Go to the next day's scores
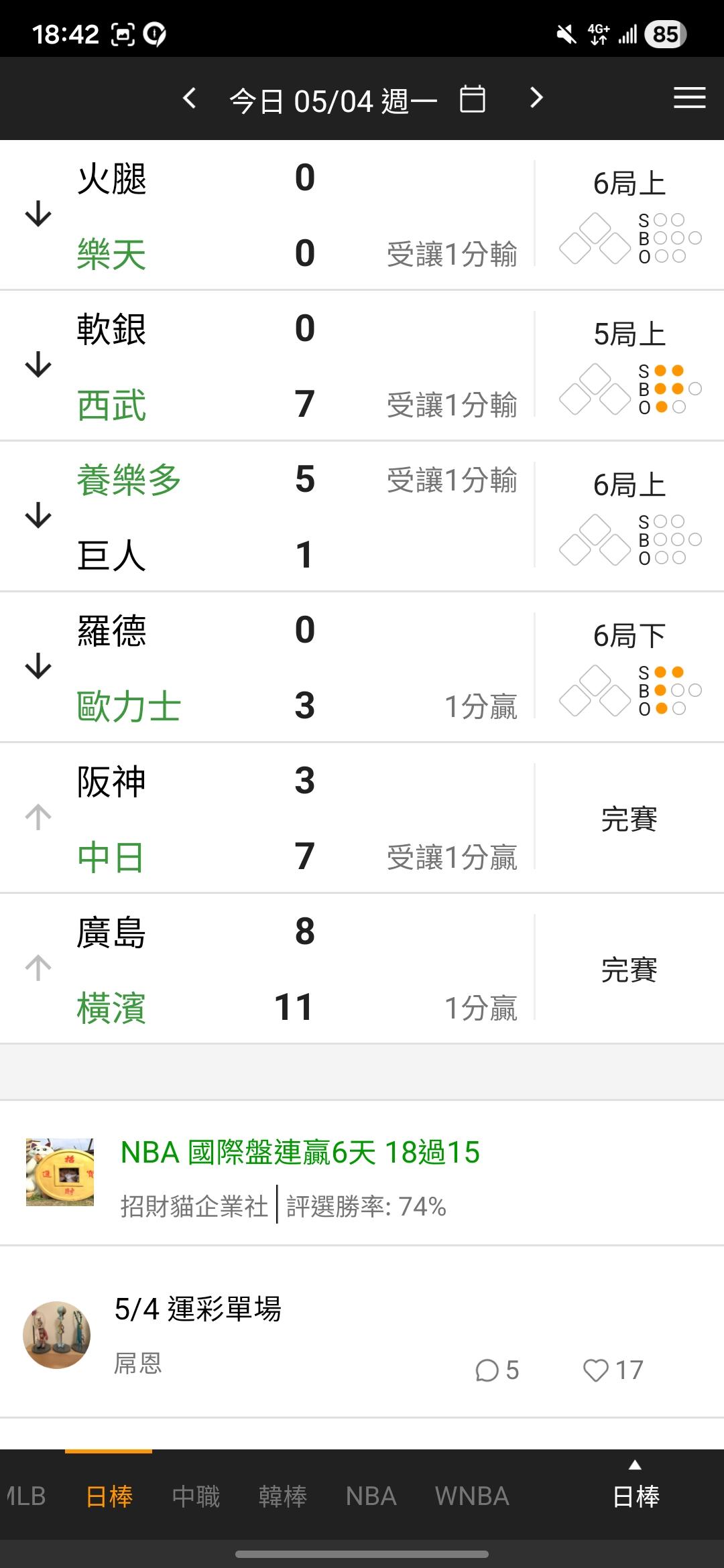724x1568 pixels. [536, 99]
